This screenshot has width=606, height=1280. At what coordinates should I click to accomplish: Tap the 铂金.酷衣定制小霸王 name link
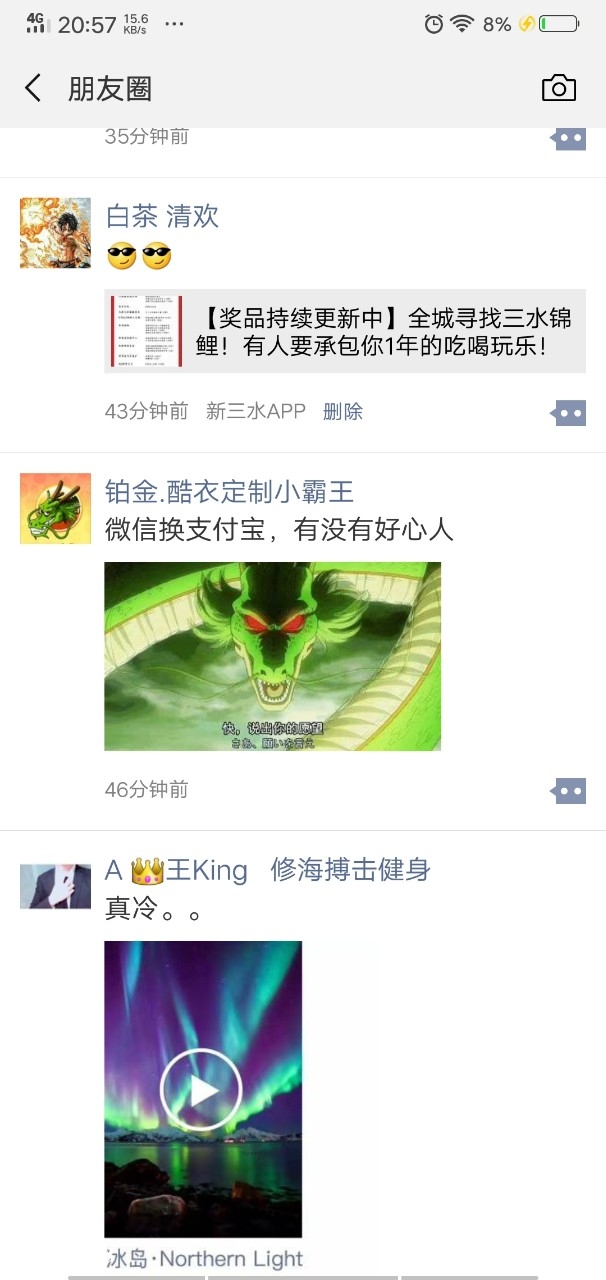pos(229,491)
